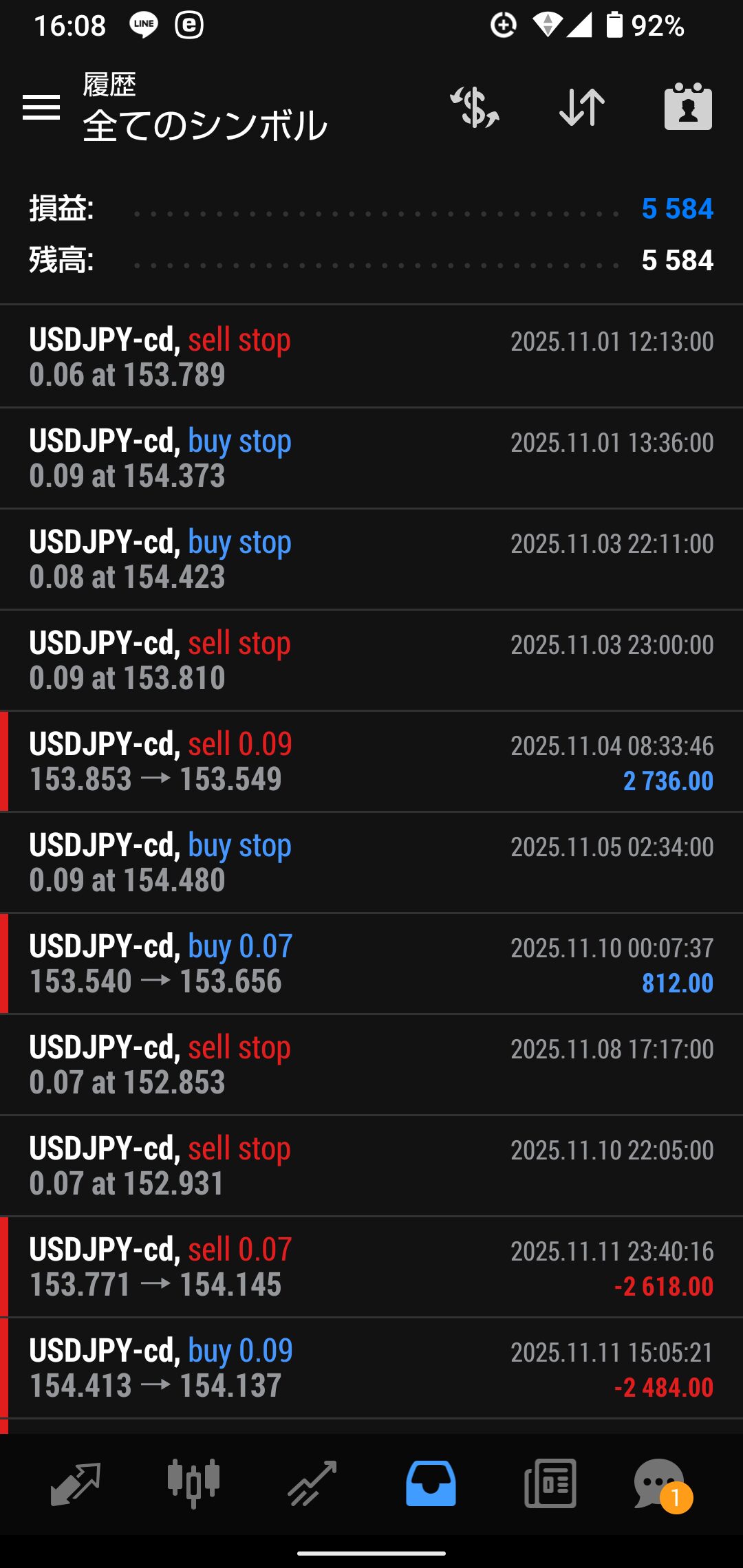Switch to the Charts candlestick tab
Image resolution: width=743 pixels, height=1568 pixels.
193,1483
